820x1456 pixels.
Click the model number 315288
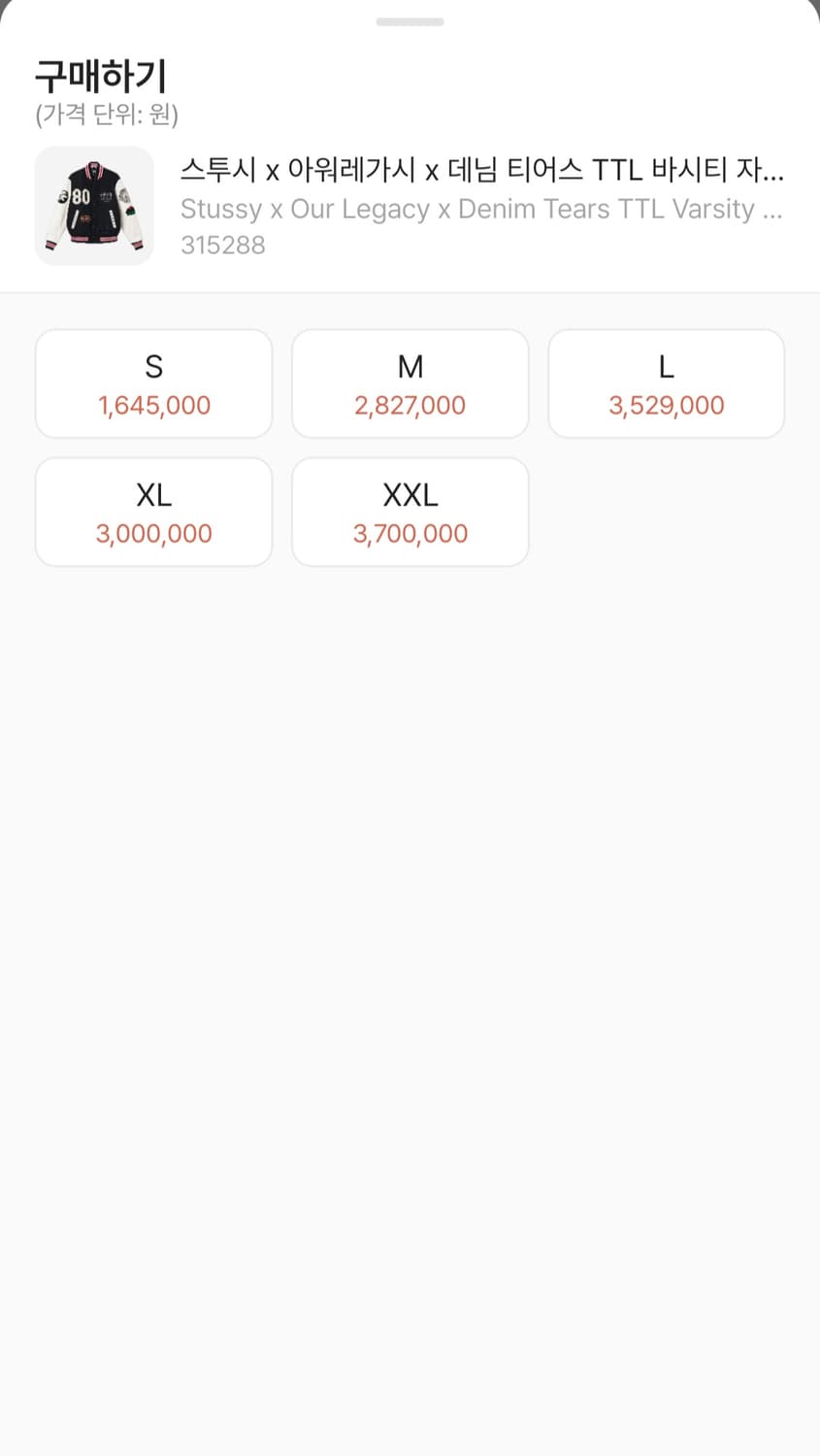223,245
